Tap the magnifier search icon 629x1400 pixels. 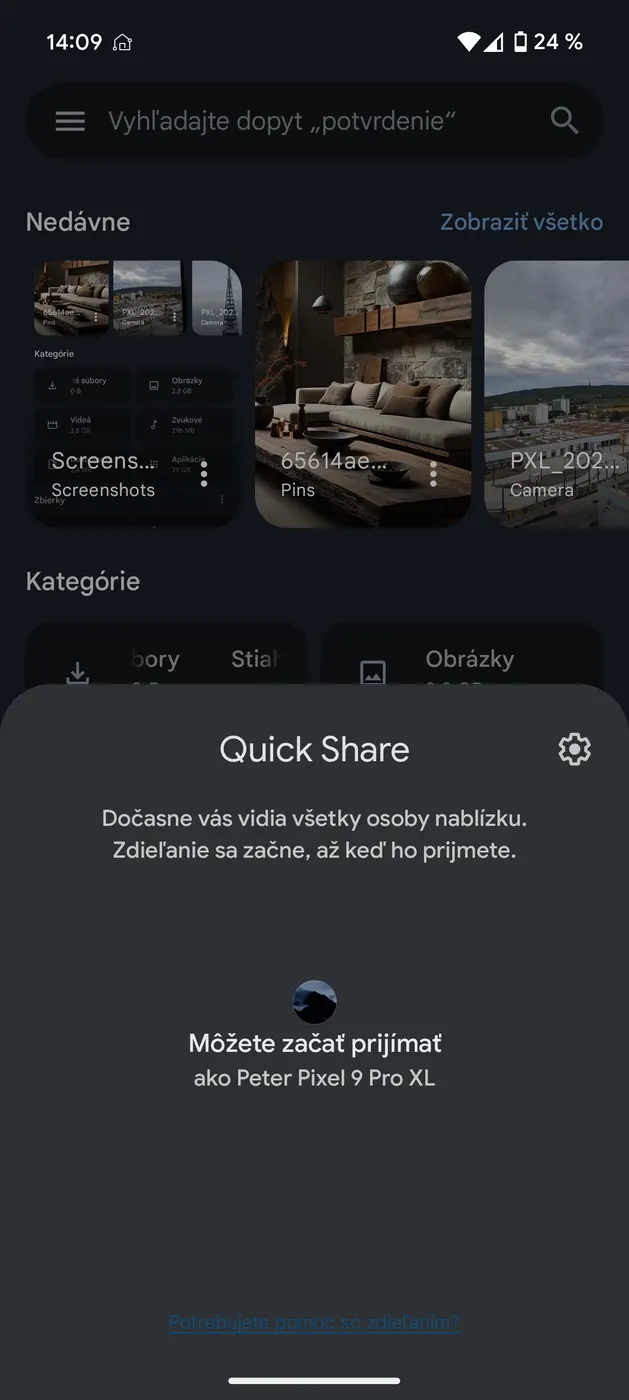pos(565,121)
